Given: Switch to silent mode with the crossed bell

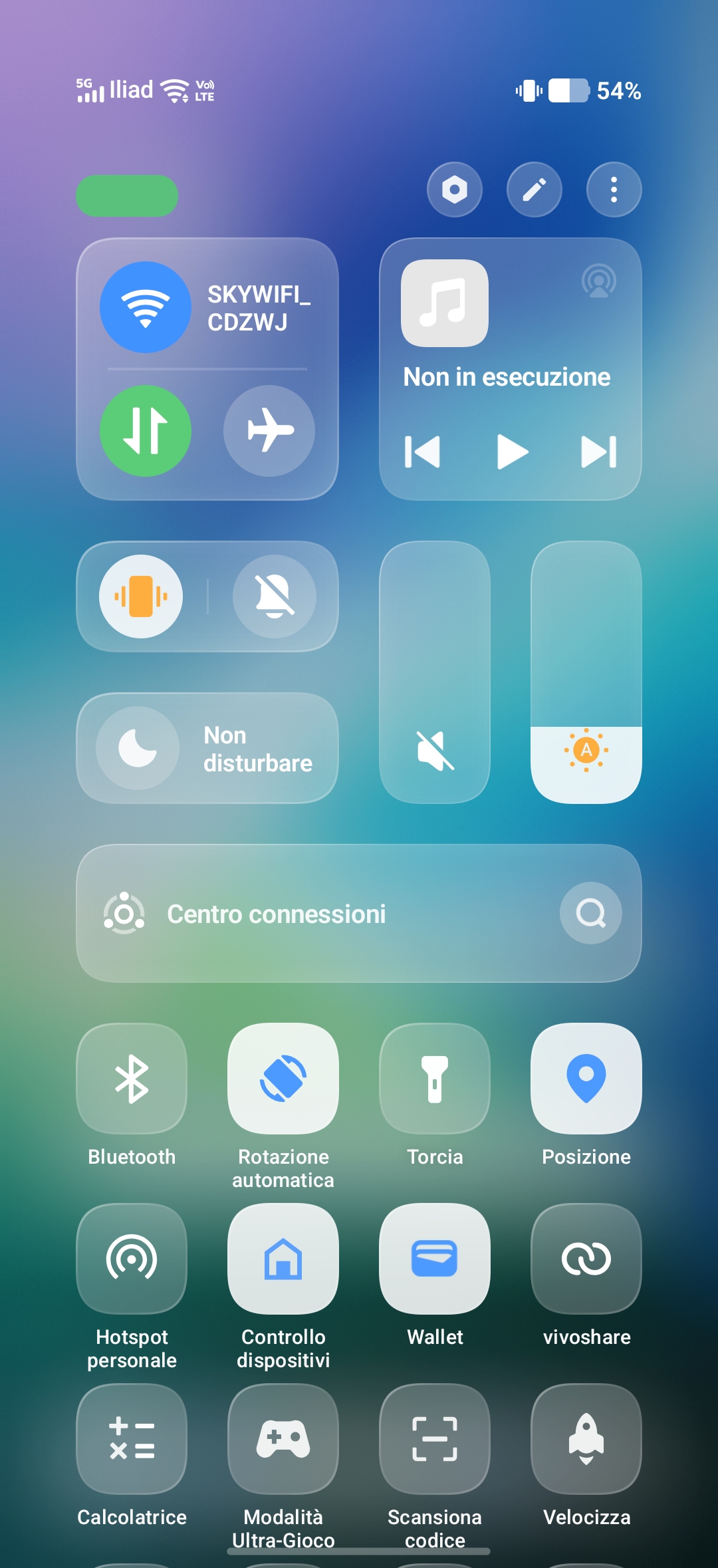Looking at the screenshot, I should coord(275,596).
